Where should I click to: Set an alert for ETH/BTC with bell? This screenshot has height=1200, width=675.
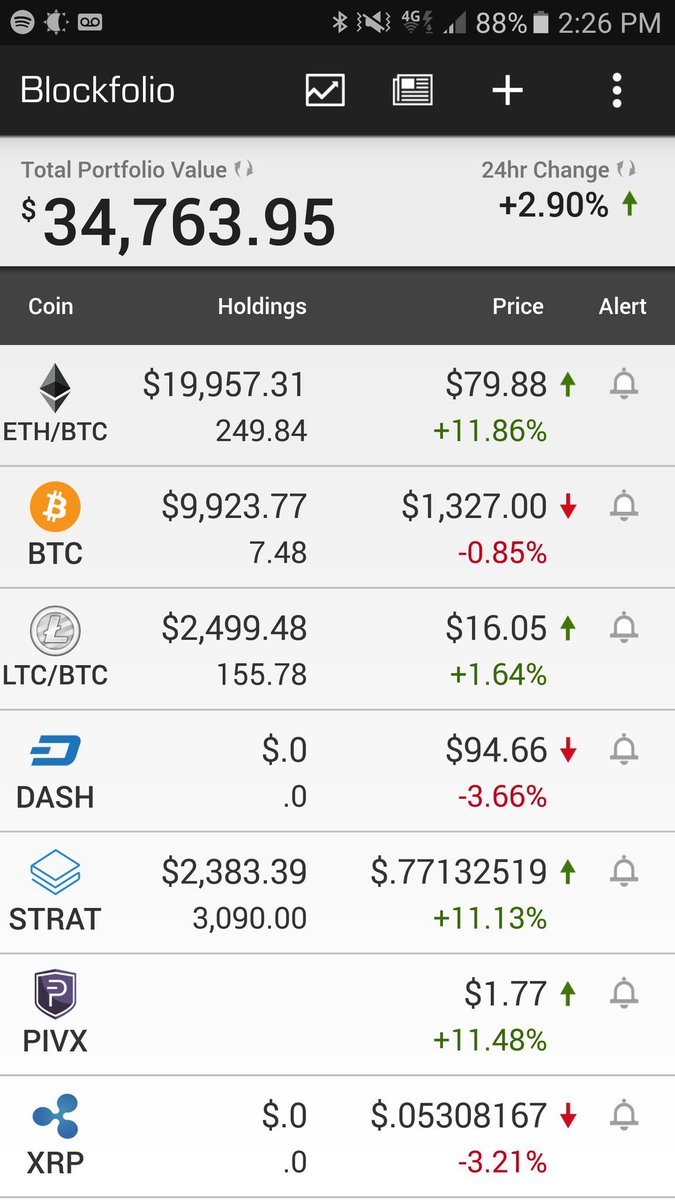(x=624, y=384)
